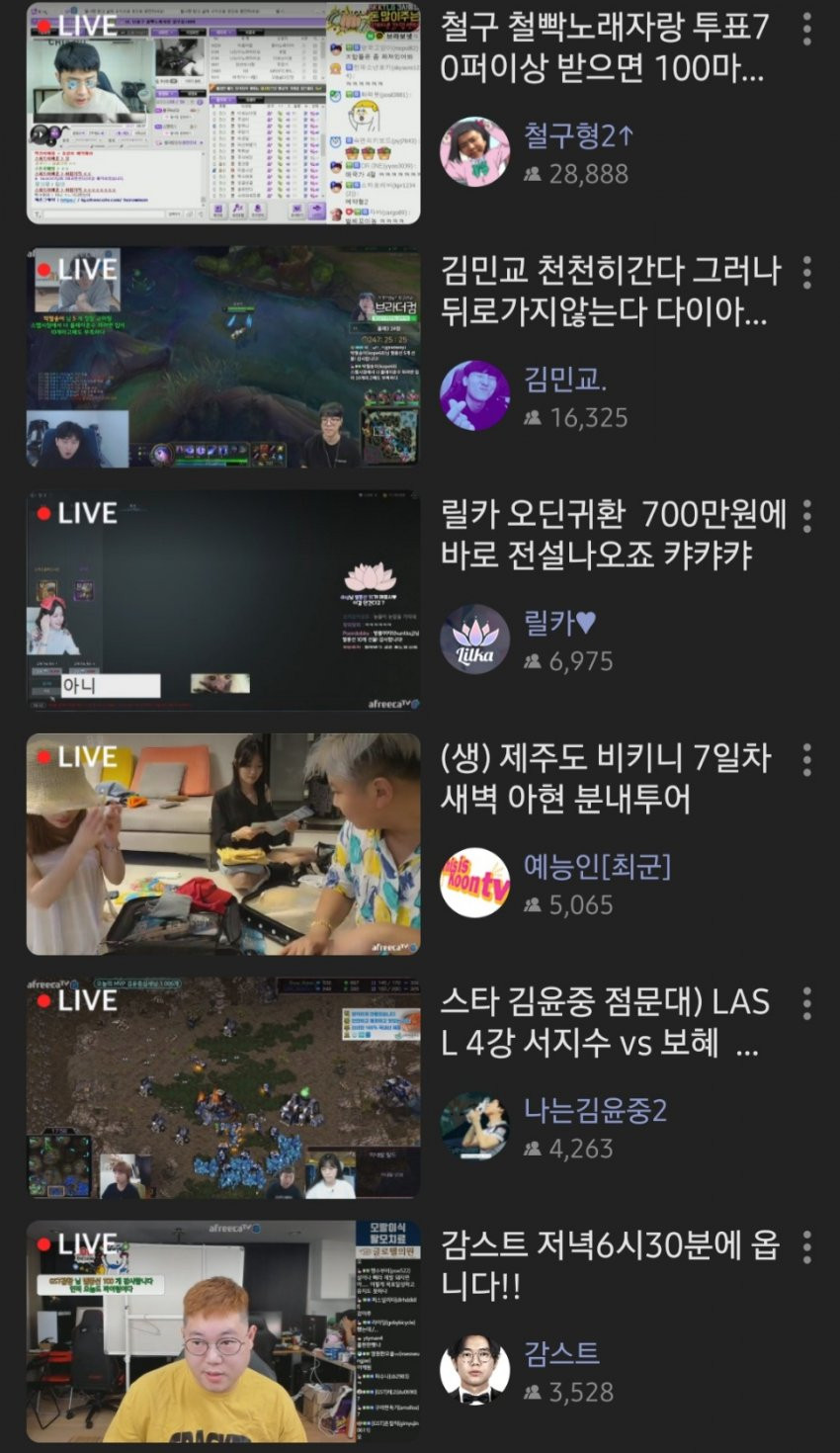Open 감스트 live stream thumbnail

[222, 1330]
